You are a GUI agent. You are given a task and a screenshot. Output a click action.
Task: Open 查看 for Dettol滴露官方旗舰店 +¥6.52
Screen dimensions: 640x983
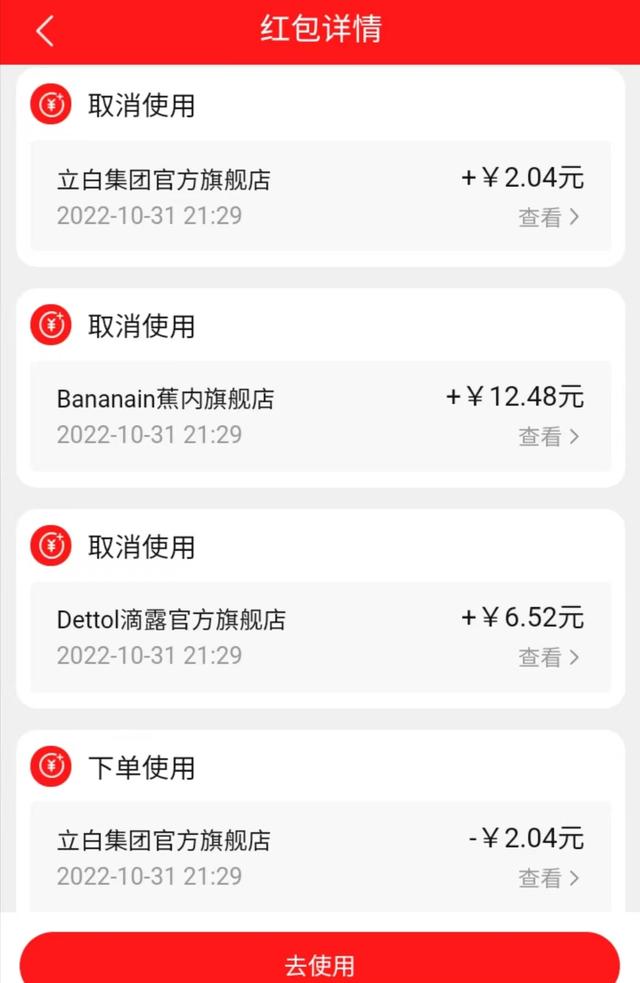click(x=548, y=657)
